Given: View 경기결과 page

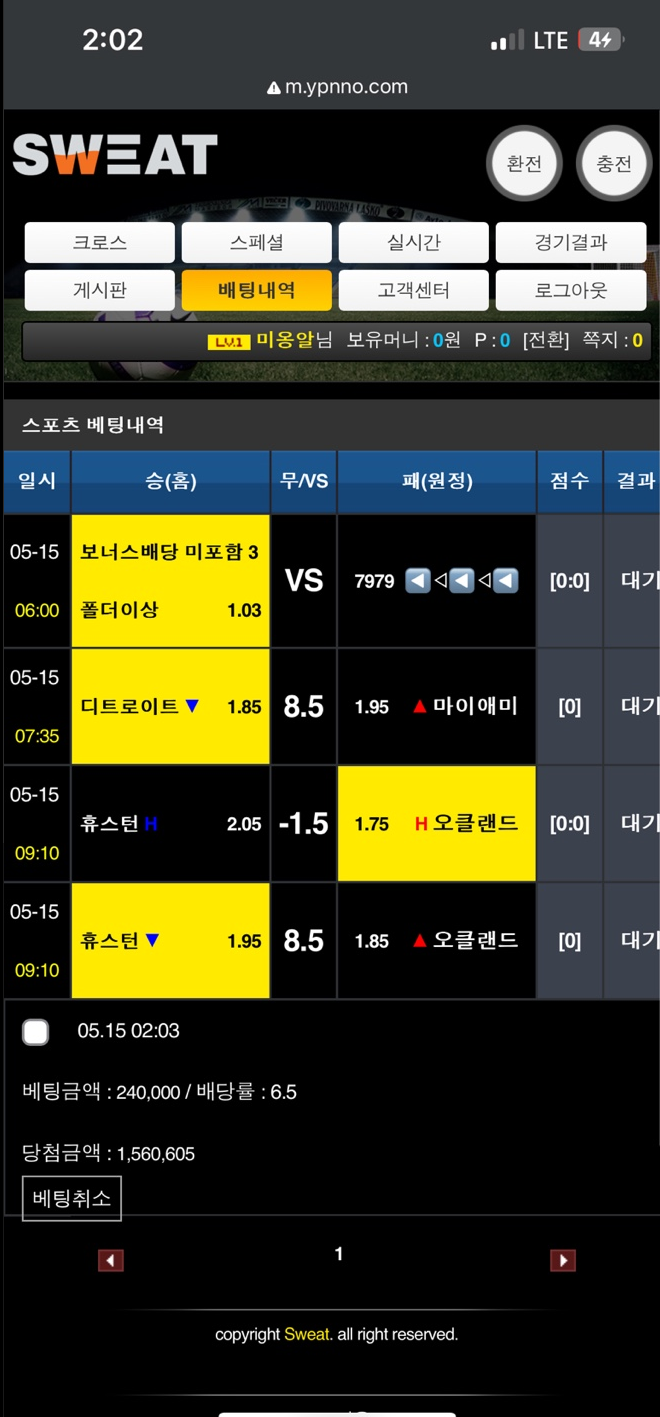Looking at the screenshot, I should pyautogui.click(x=571, y=242).
